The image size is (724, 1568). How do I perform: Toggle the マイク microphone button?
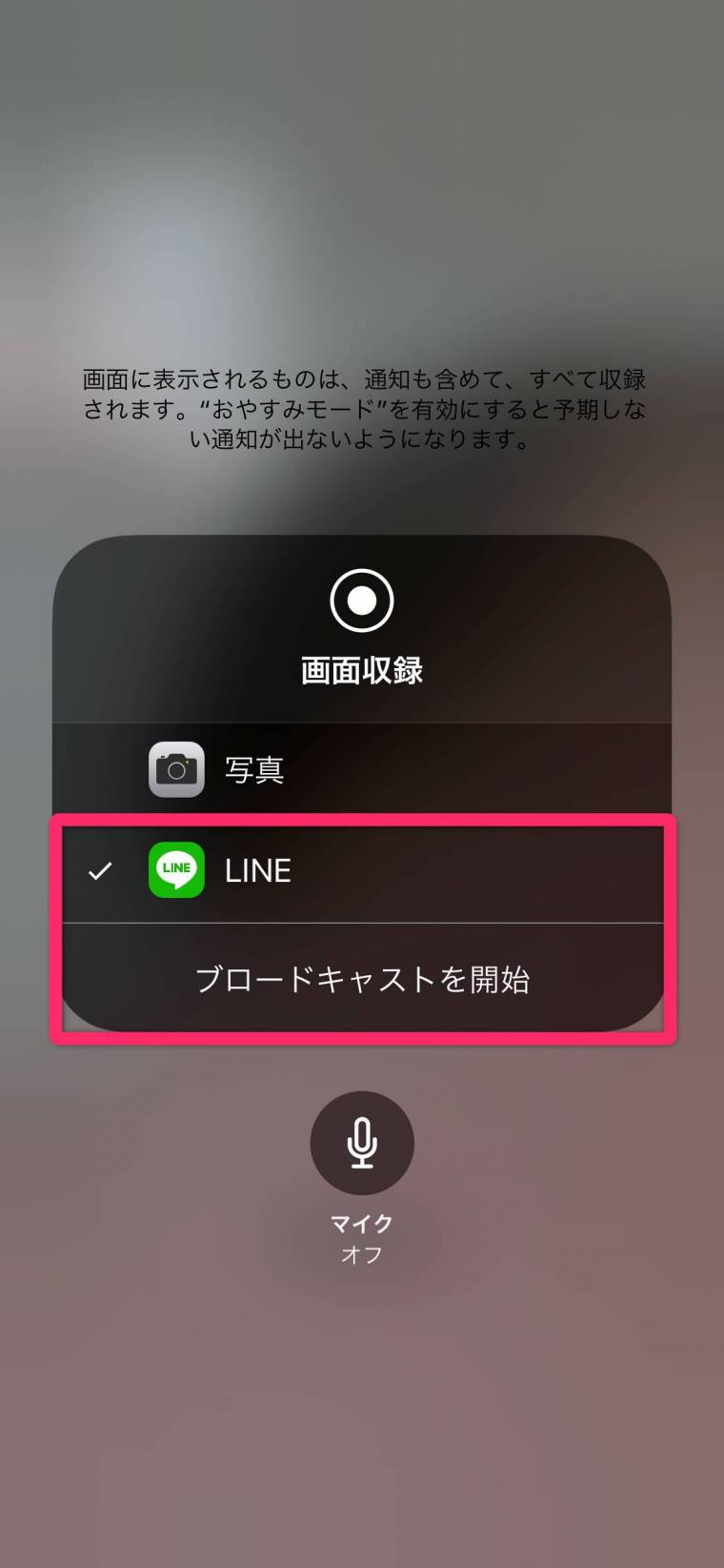362,1143
